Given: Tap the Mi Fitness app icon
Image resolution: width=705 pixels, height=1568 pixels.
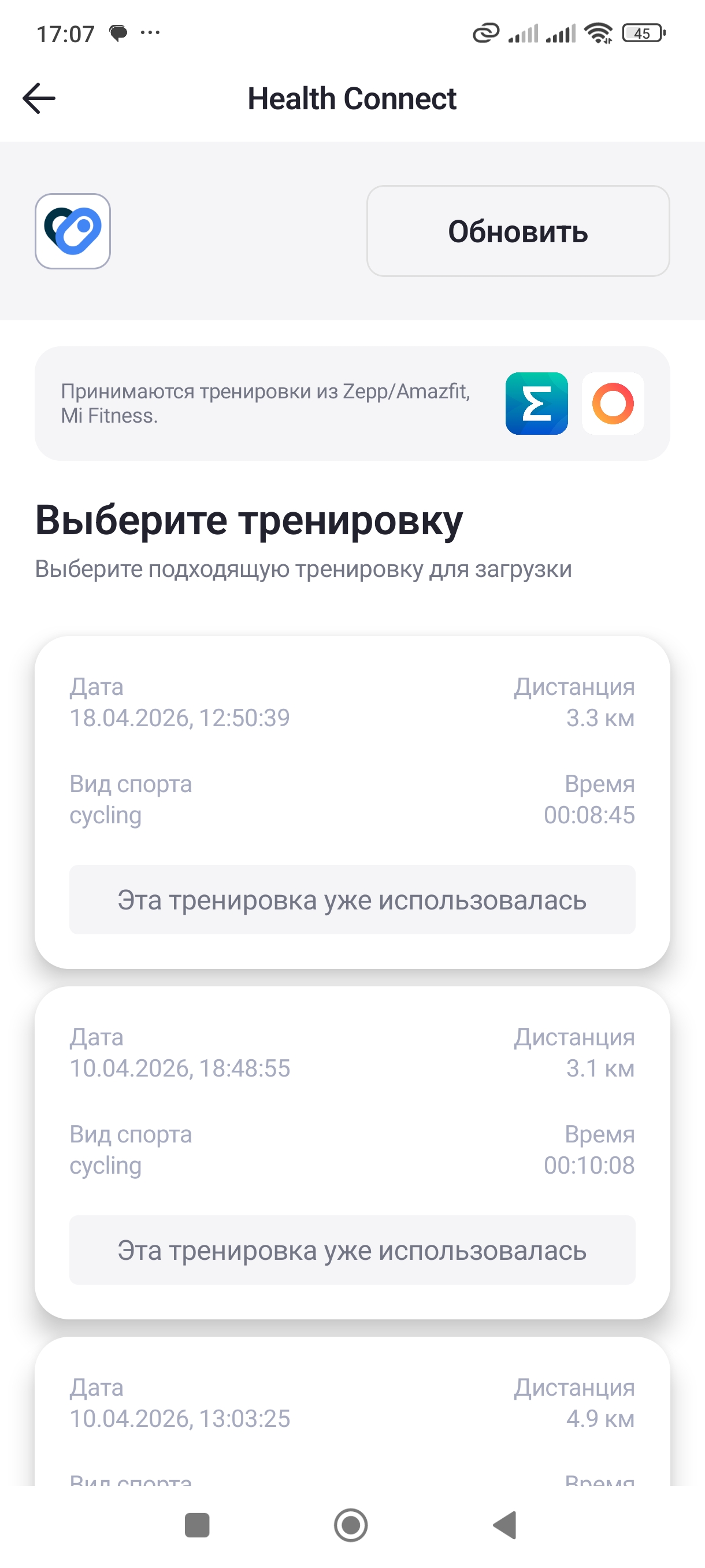Looking at the screenshot, I should (613, 404).
